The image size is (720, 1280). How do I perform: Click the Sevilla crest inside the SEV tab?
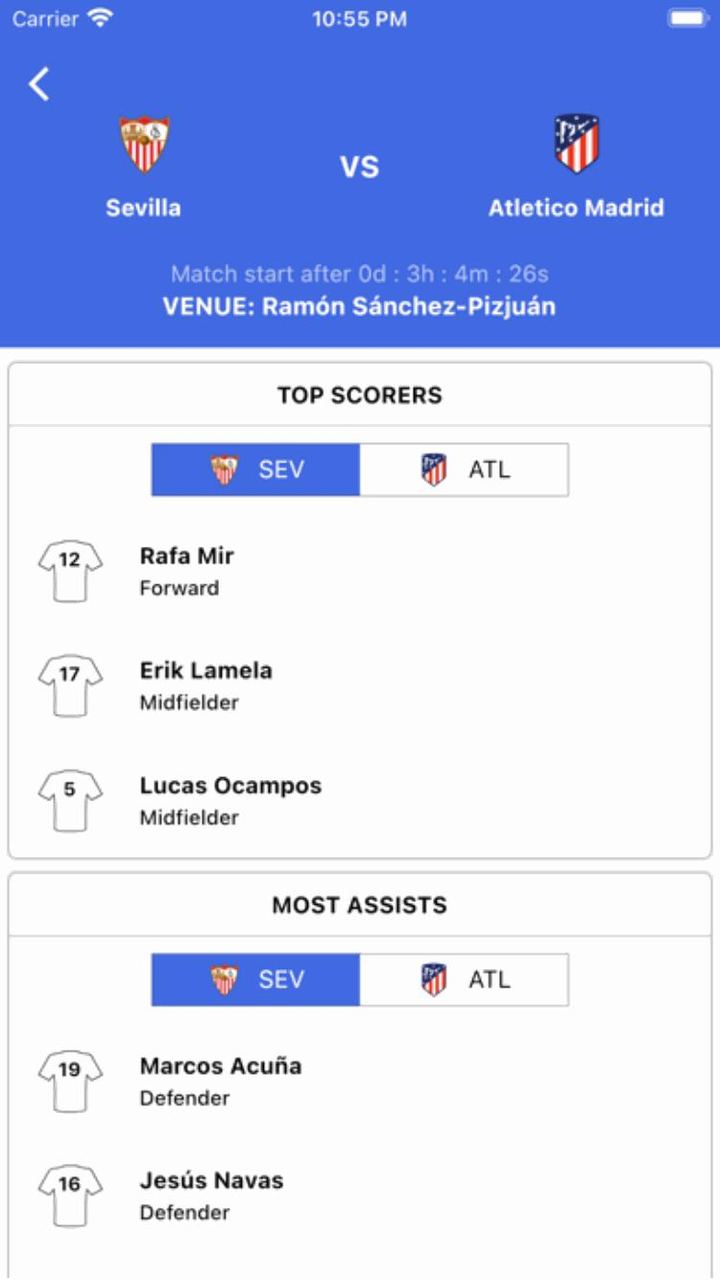[225, 468]
